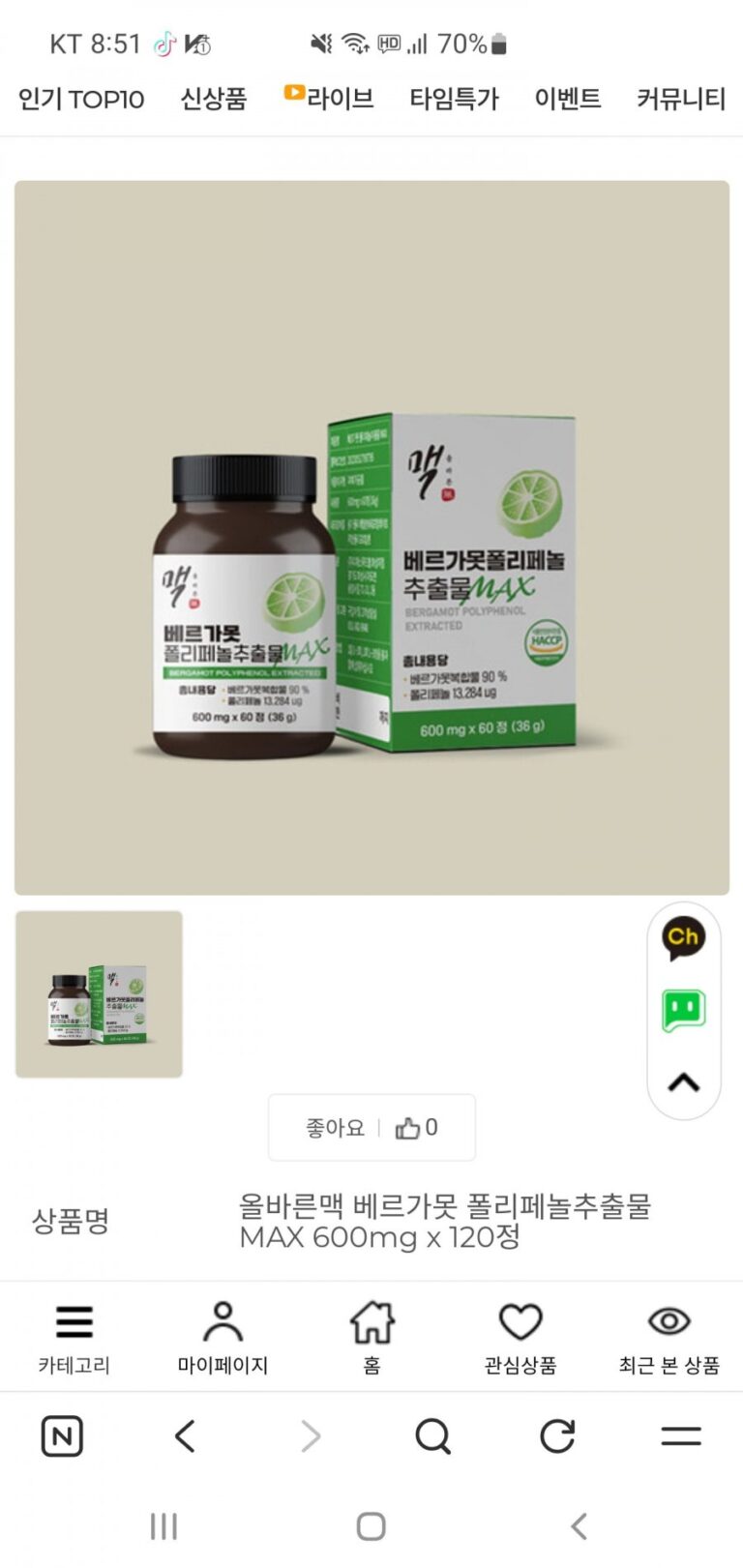Open 최근 본 상품
The image size is (743, 1568).
click(669, 1338)
